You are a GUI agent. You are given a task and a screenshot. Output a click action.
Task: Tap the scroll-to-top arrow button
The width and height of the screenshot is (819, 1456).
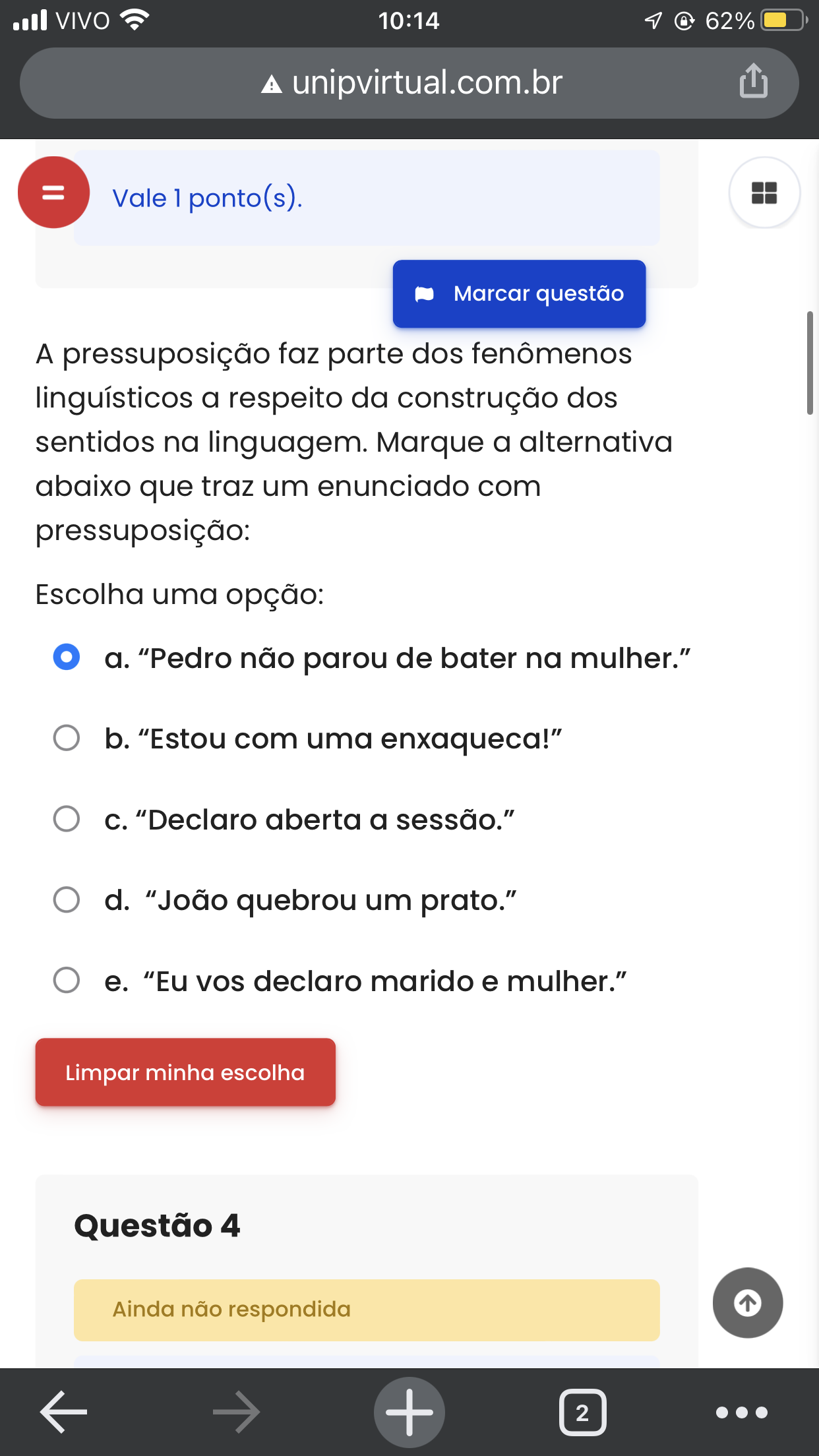pyautogui.click(x=748, y=1302)
